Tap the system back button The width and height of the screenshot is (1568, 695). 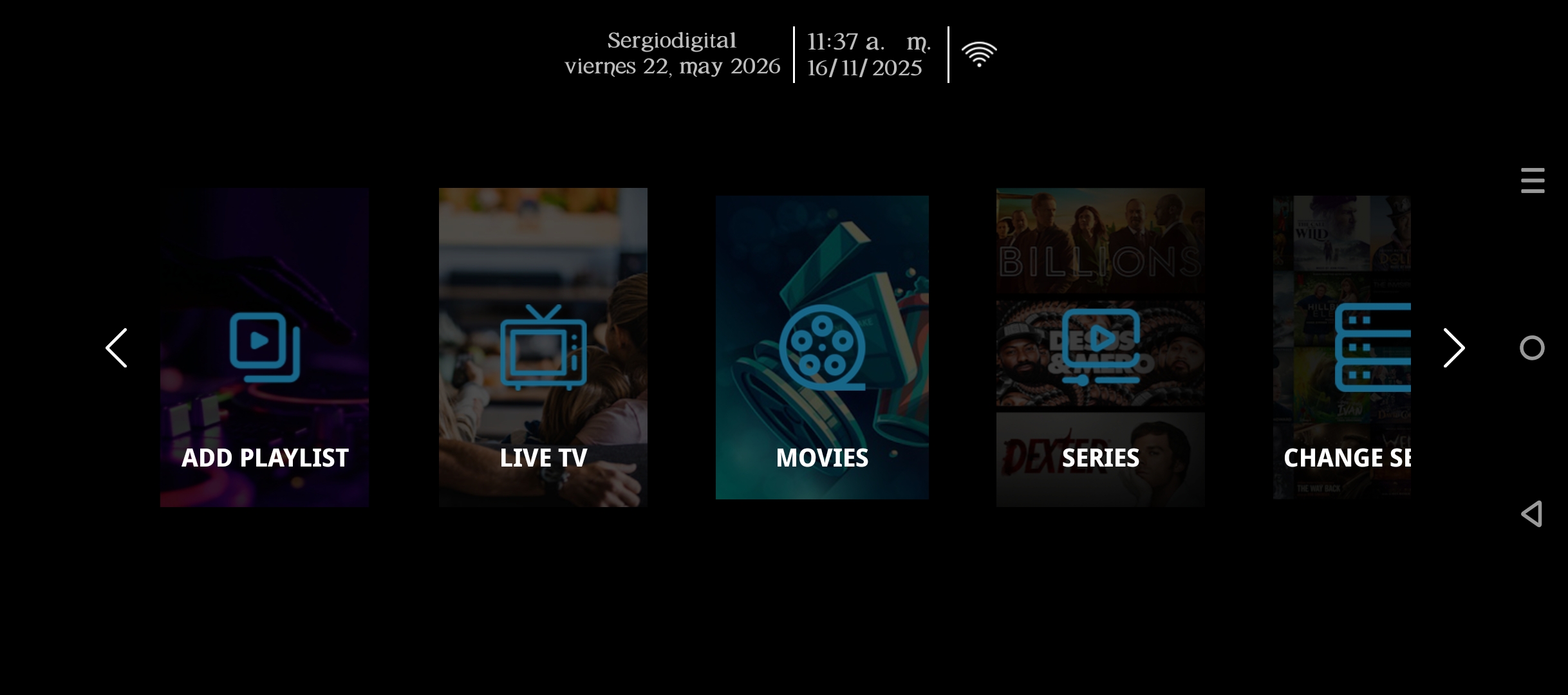1532,514
